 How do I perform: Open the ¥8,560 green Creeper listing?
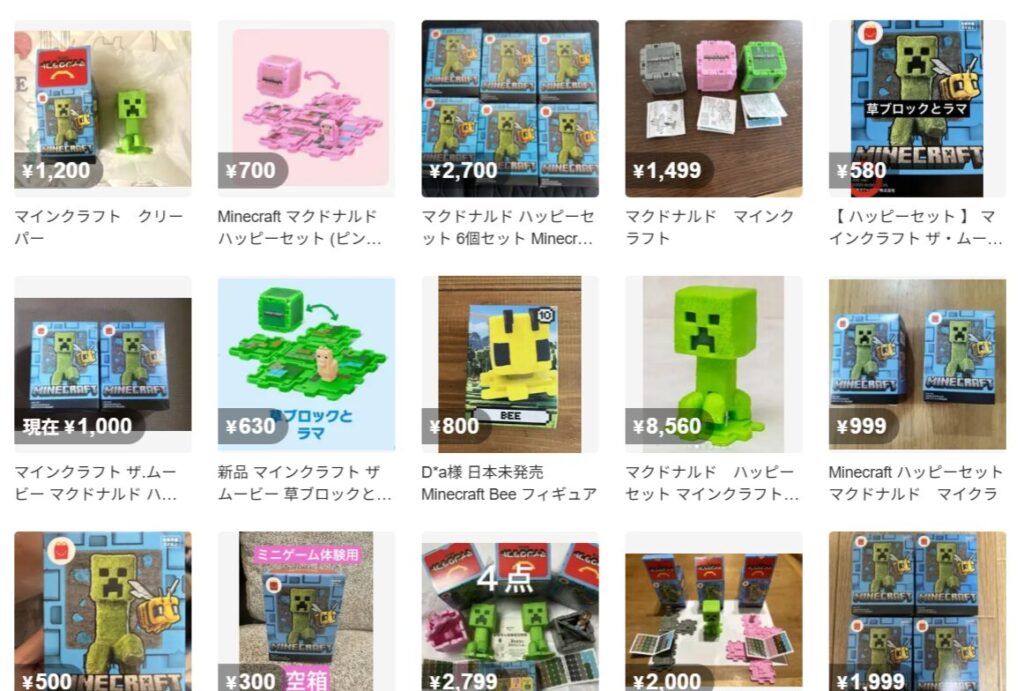tap(713, 365)
